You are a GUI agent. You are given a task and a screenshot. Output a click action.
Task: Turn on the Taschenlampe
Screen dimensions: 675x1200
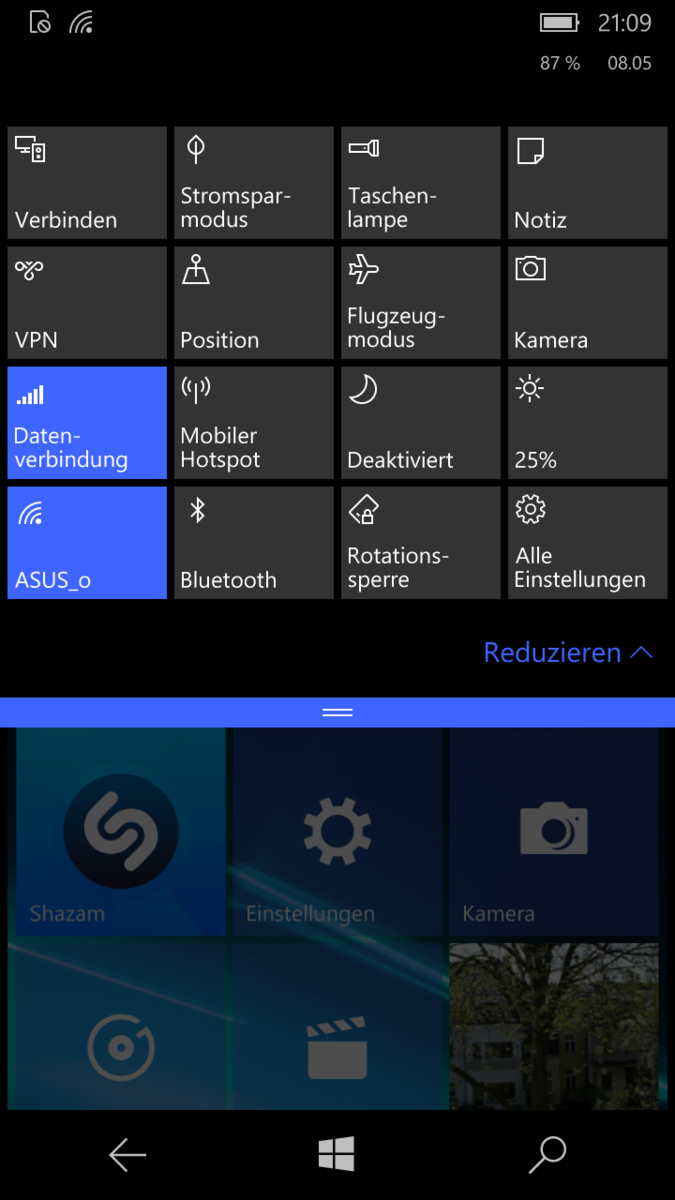[x=421, y=183]
